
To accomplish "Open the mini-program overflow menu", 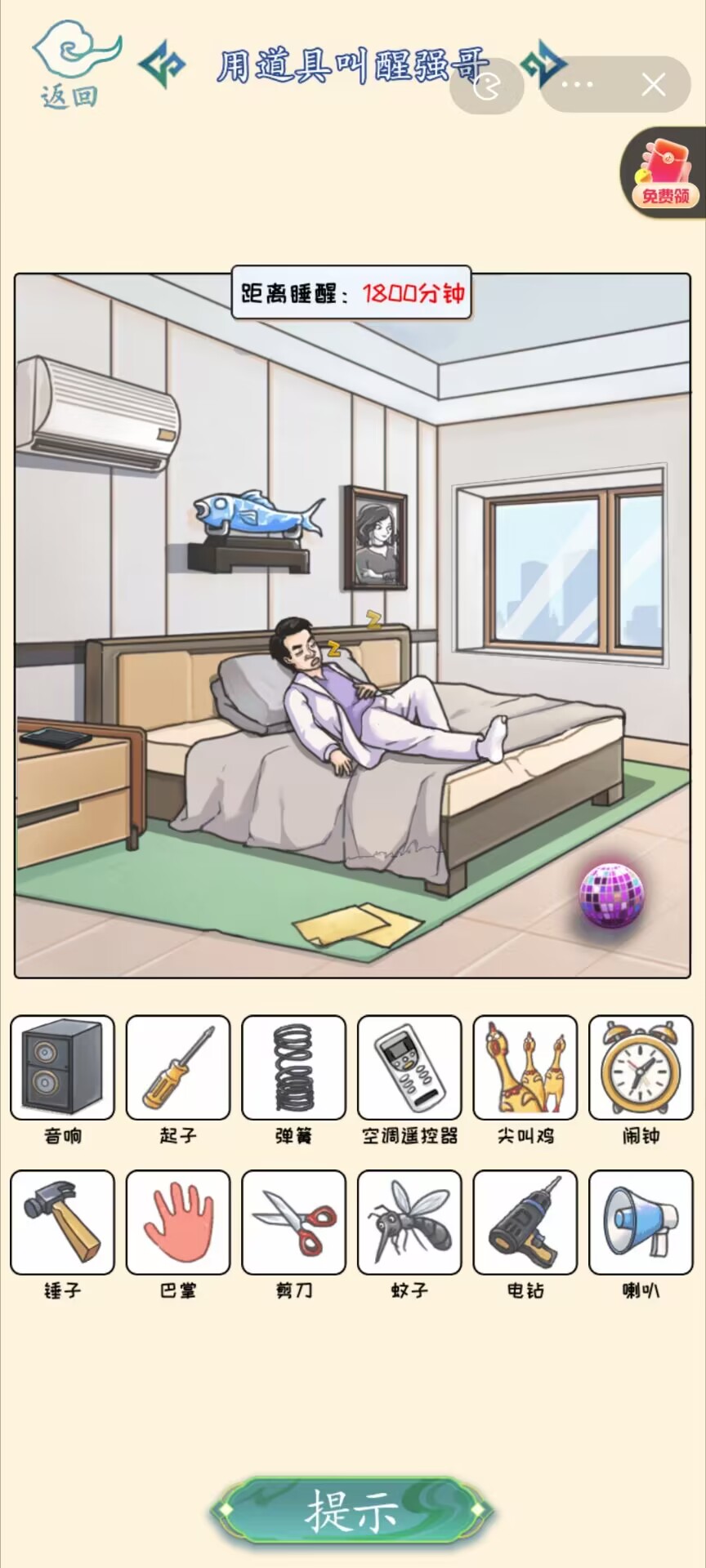I will point(578,84).
